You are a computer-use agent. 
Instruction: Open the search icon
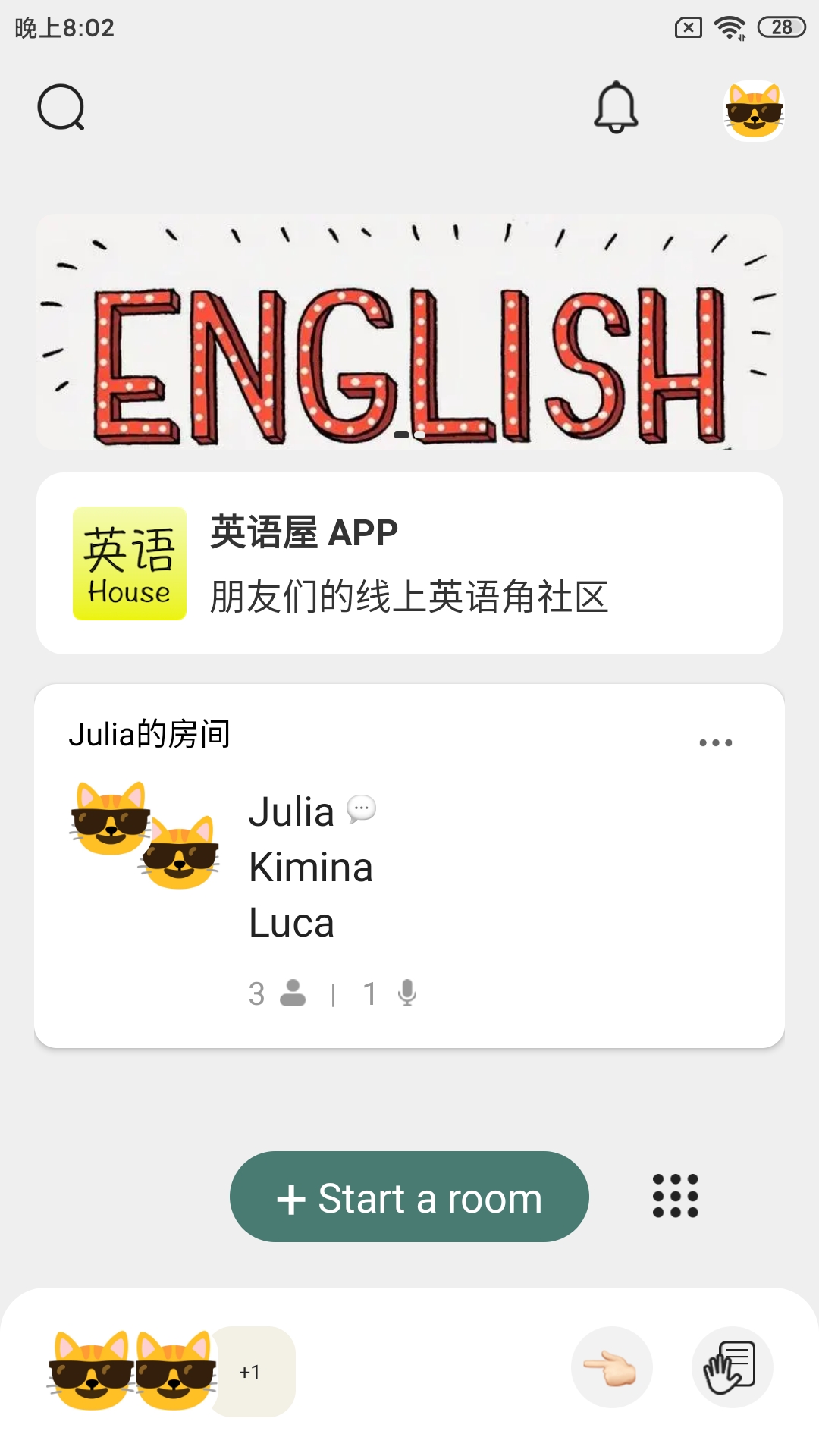(61, 108)
